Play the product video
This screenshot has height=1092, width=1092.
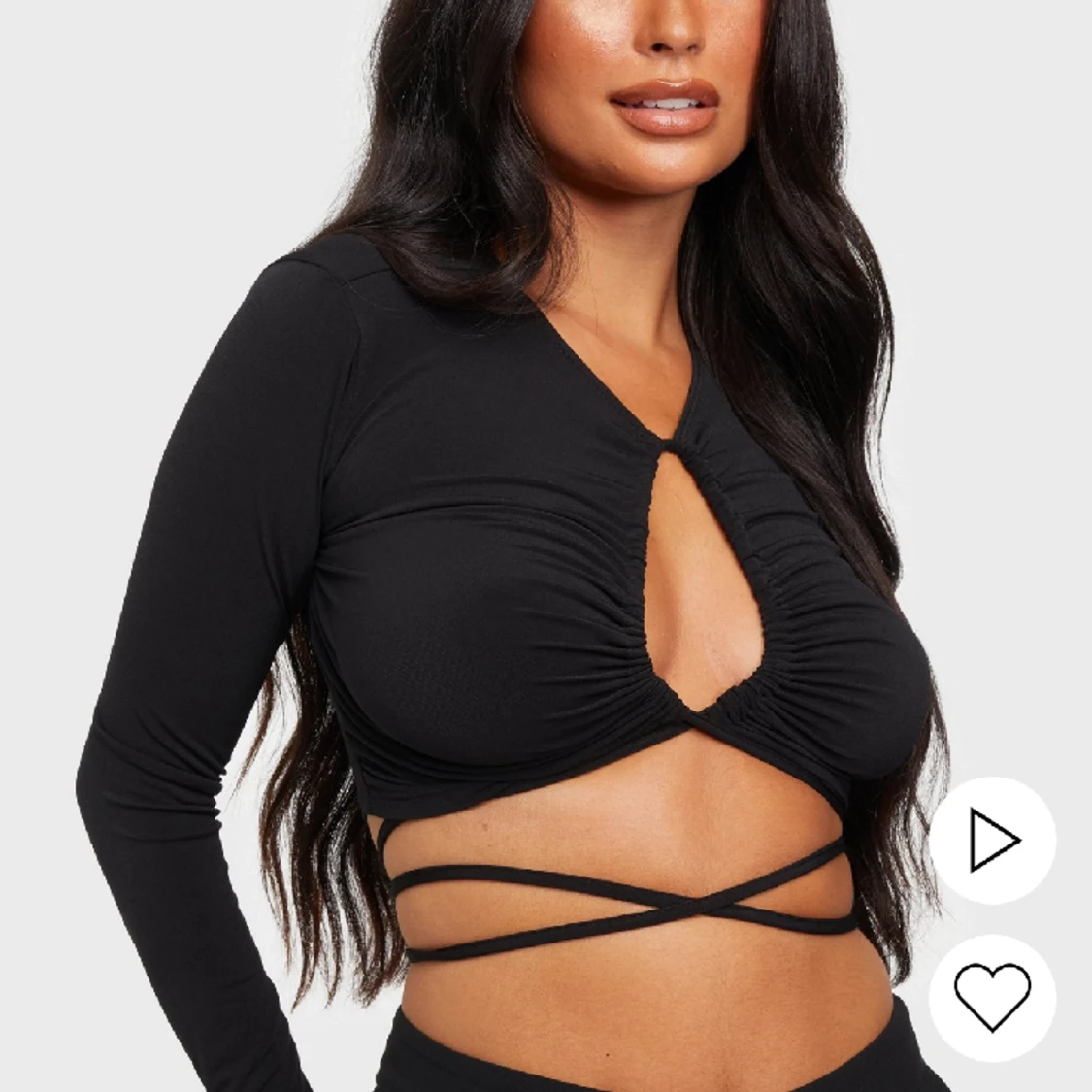[x=992, y=840]
